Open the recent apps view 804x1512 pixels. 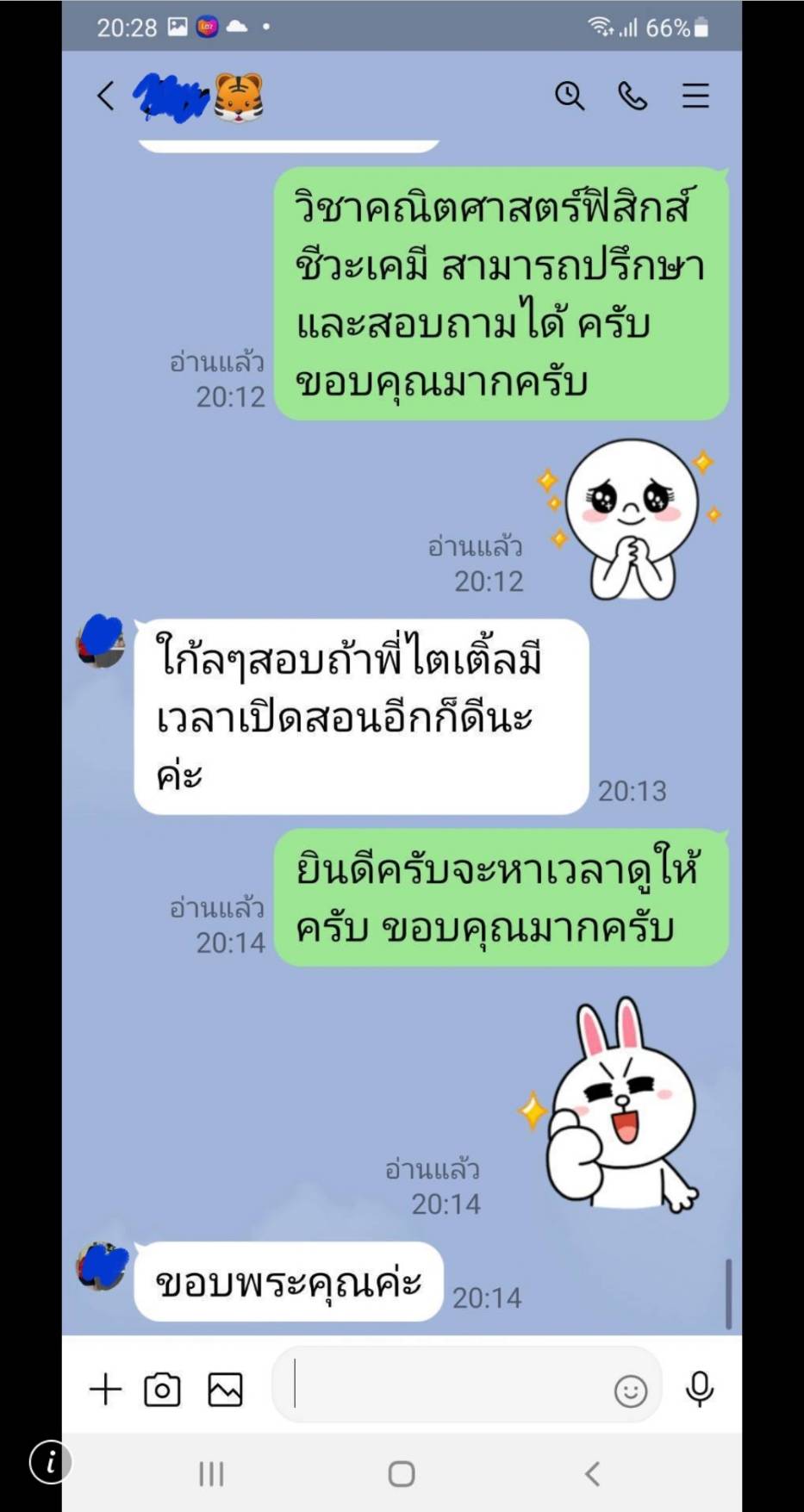pyautogui.click(x=211, y=1473)
